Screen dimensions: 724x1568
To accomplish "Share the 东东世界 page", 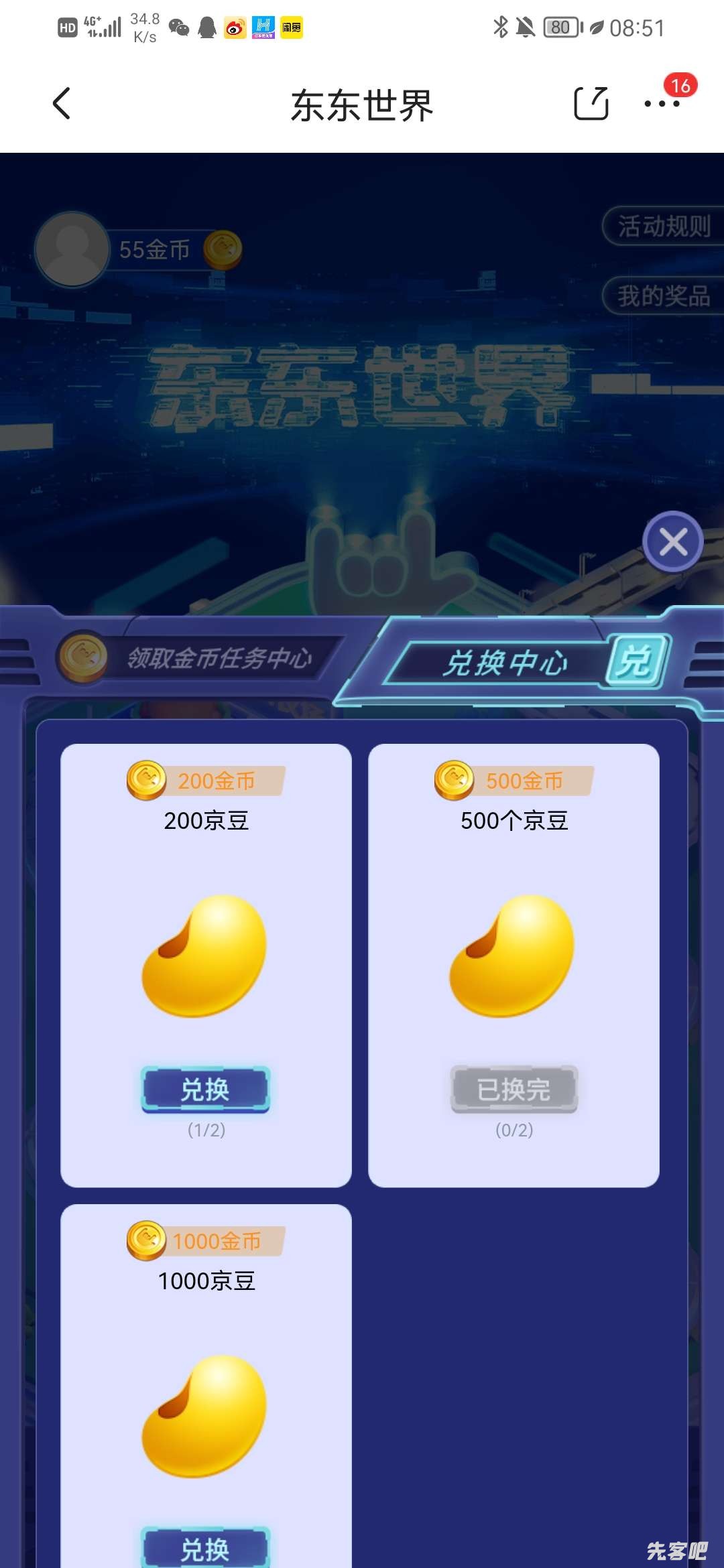I will 591,104.
